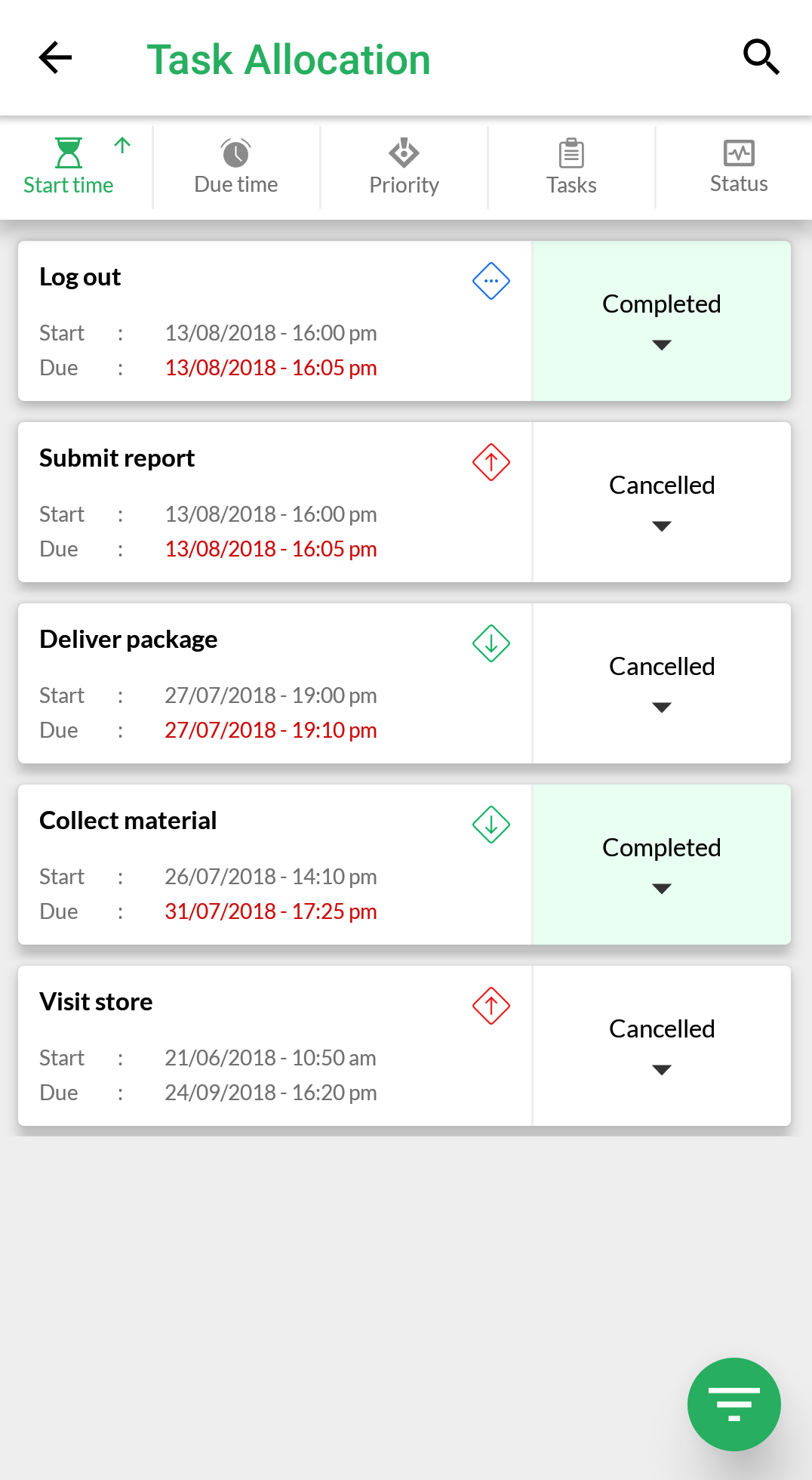
Task: Open the green filter button
Action: click(734, 1404)
